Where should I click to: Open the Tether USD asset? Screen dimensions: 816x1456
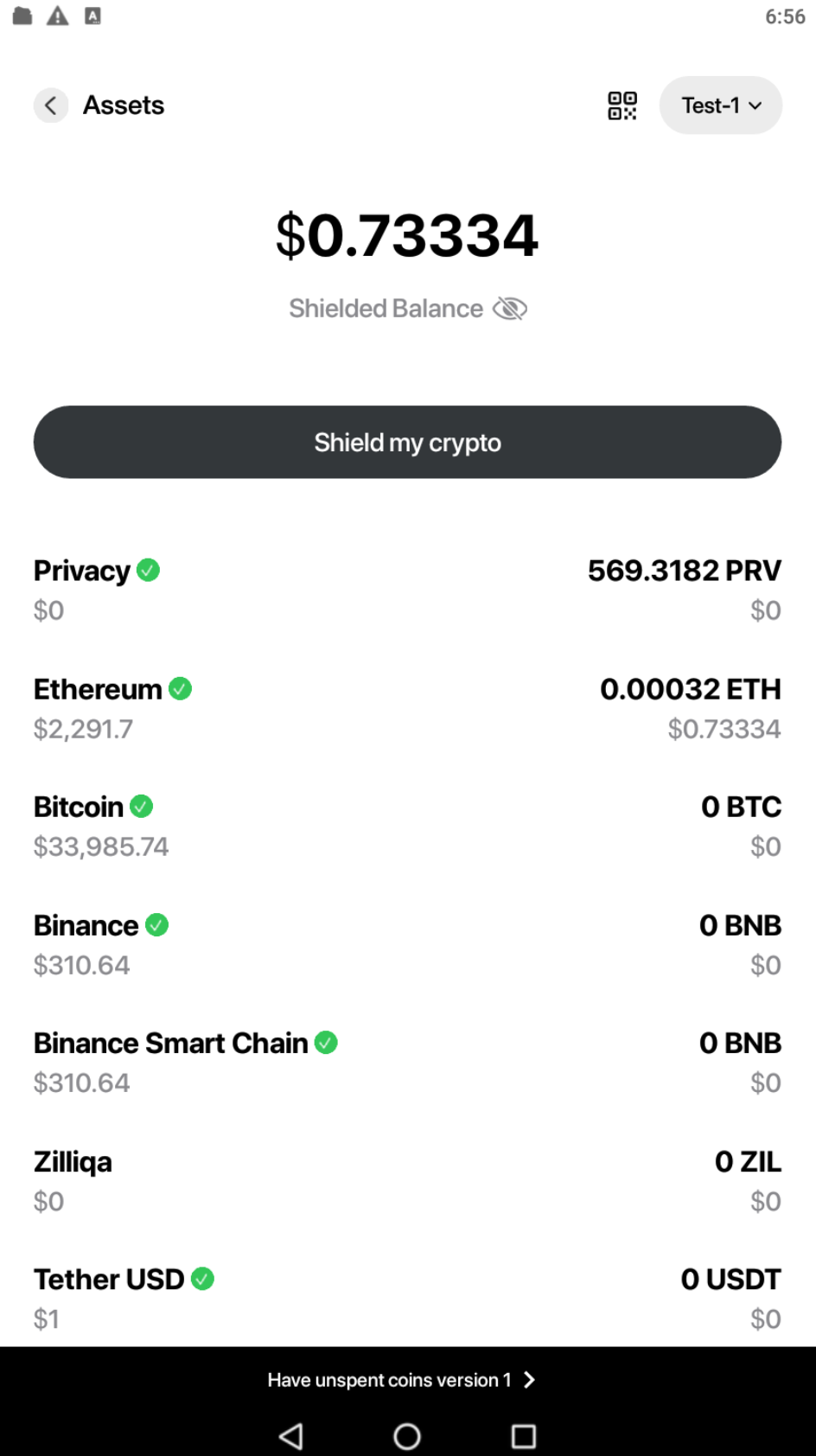point(408,1298)
